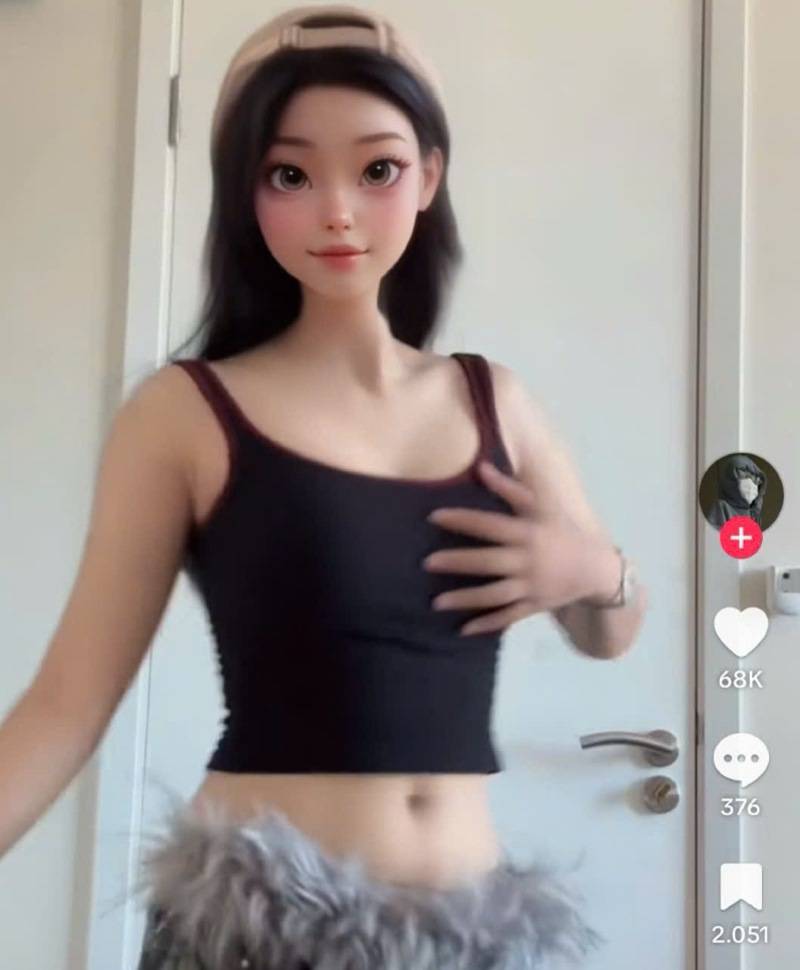Open the comments with the speech bubble icon
The image size is (800, 970).
[x=740, y=758]
